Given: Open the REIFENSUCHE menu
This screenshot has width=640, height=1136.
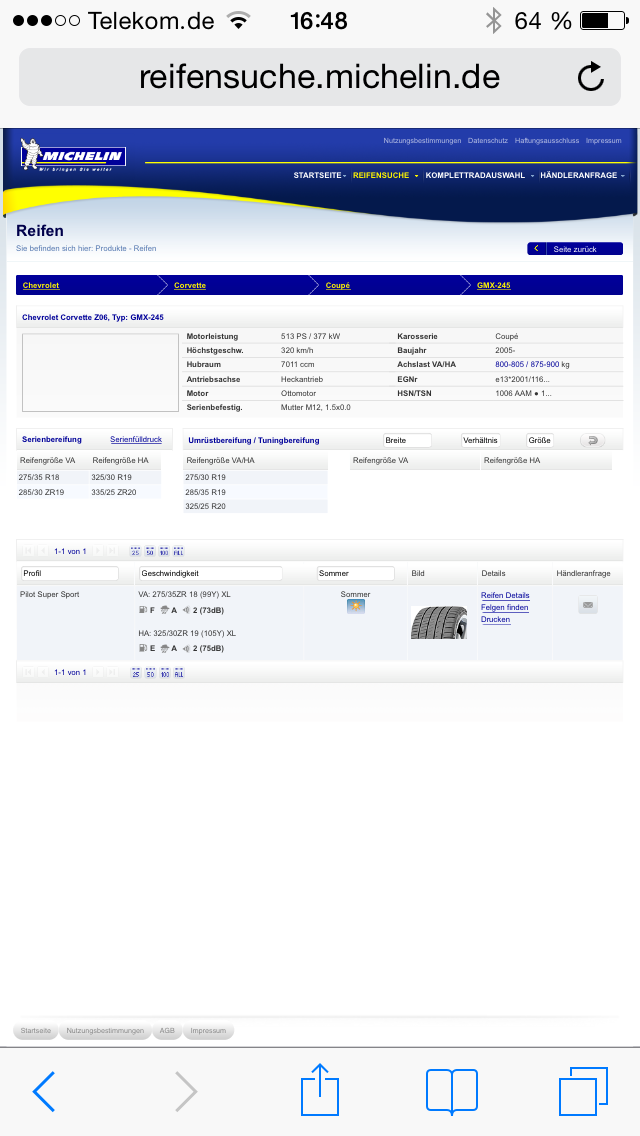Looking at the screenshot, I should [383, 176].
